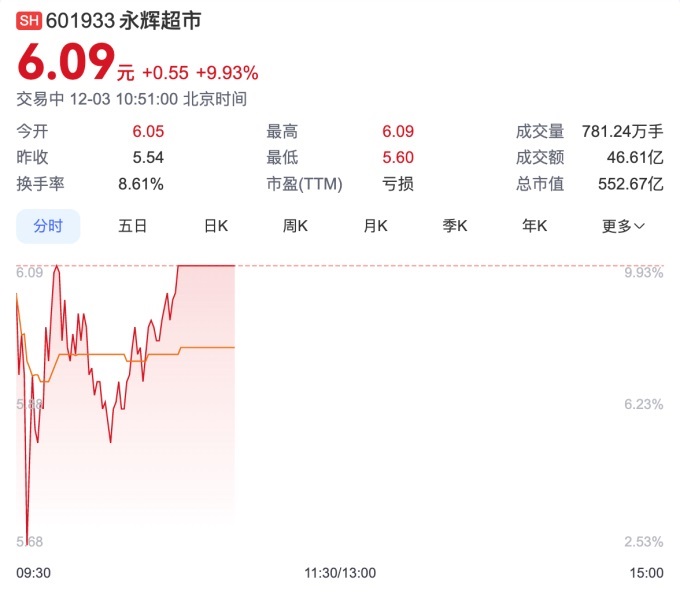Open the 月K monthly candlestick chart
The height and width of the screenshot is (595, 680).
(x=375, y=226)
